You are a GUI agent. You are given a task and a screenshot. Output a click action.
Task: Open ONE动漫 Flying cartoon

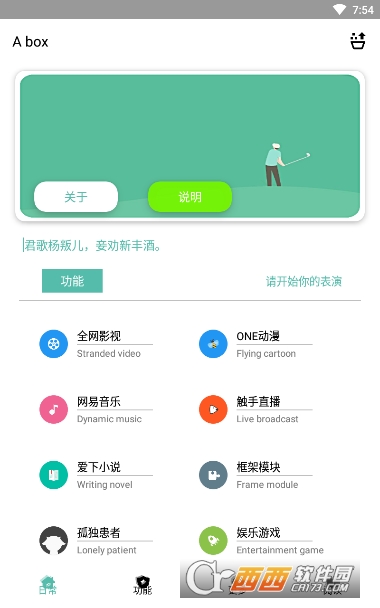[256, 344]
